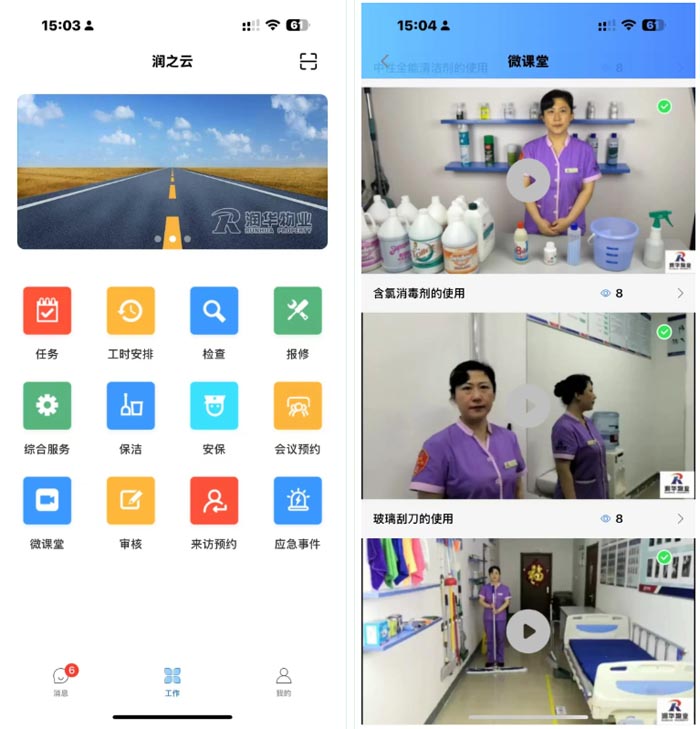Open 应急事件 emergency events
Screen dimensions: 700x729
tap(298, 501)
